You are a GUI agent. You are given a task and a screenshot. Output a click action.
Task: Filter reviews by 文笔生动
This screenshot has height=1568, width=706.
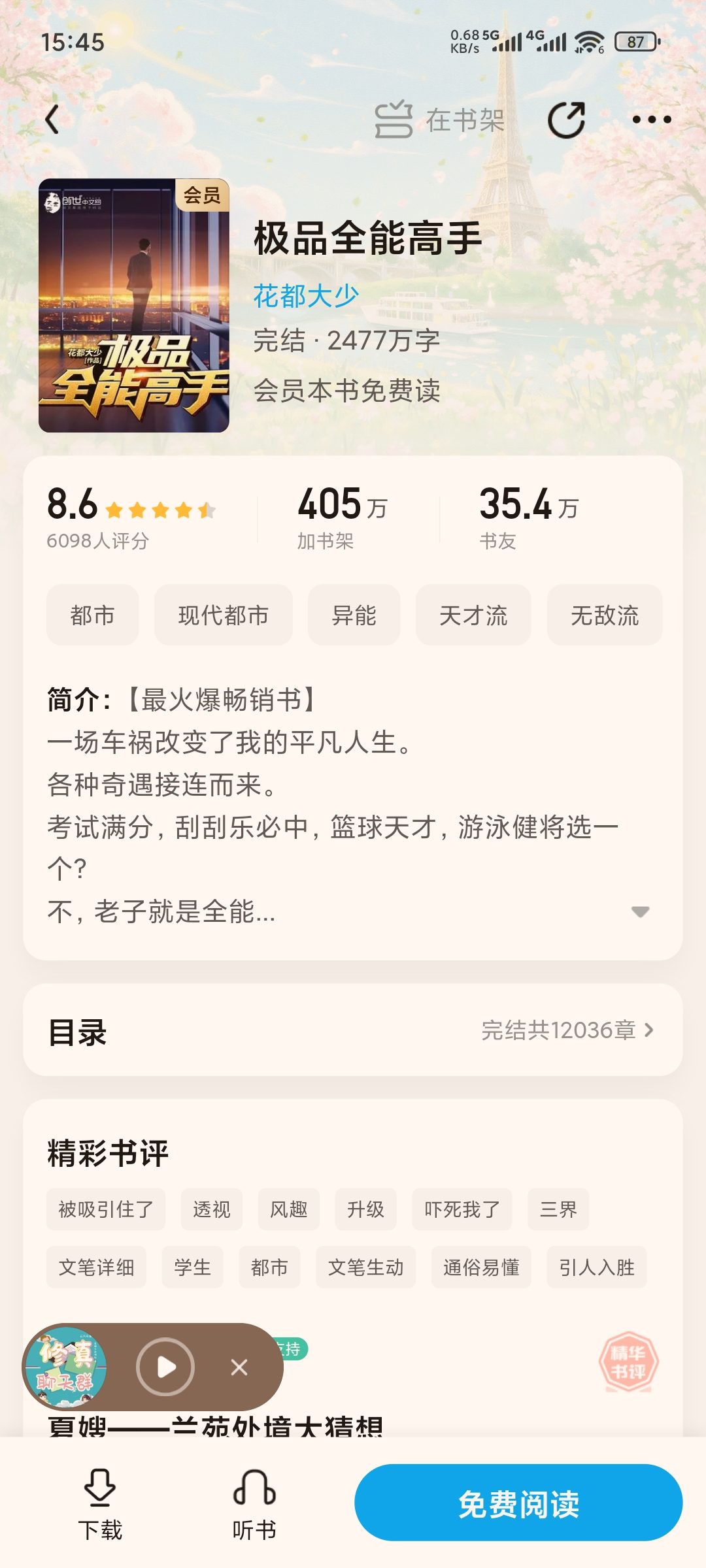tap(365, 1267)
